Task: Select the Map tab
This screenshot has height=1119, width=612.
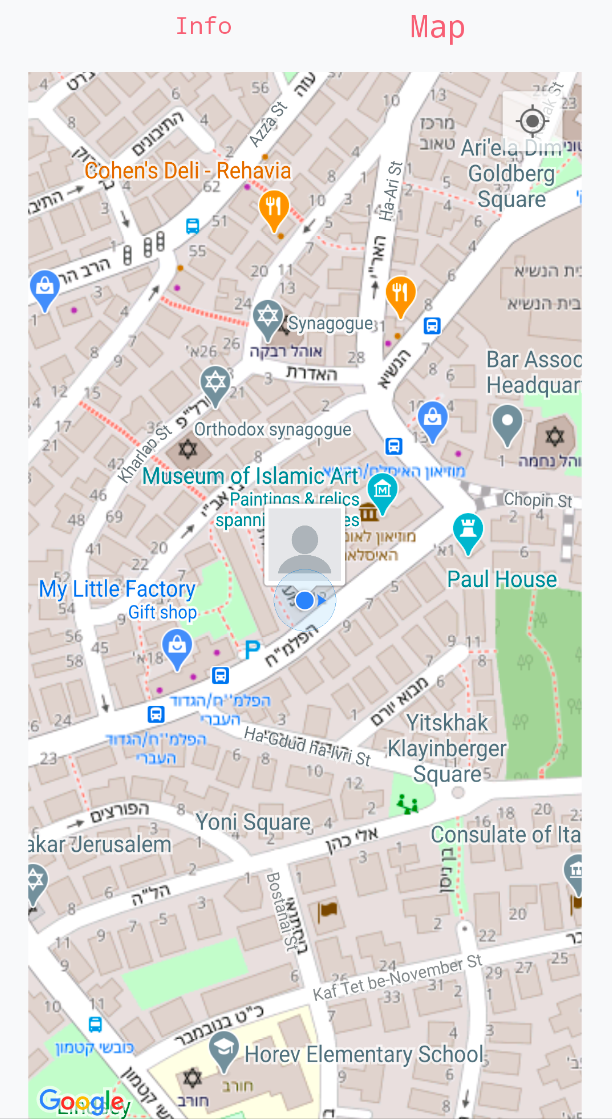Action: 437,27
